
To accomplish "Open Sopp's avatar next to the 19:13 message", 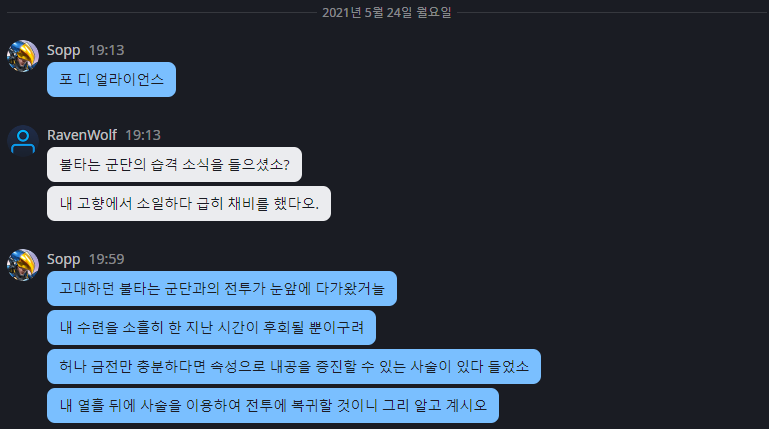I will pyautogui.click(x=23, y=57).
